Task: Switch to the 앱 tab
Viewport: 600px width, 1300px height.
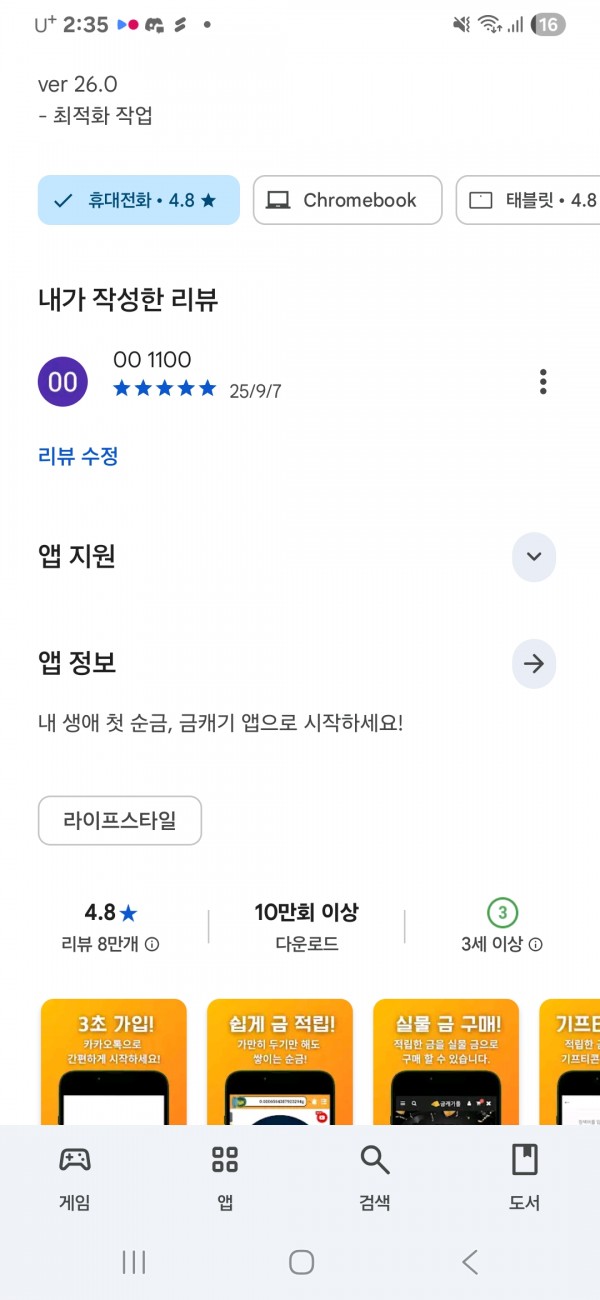Action: tap(225, 1177)
